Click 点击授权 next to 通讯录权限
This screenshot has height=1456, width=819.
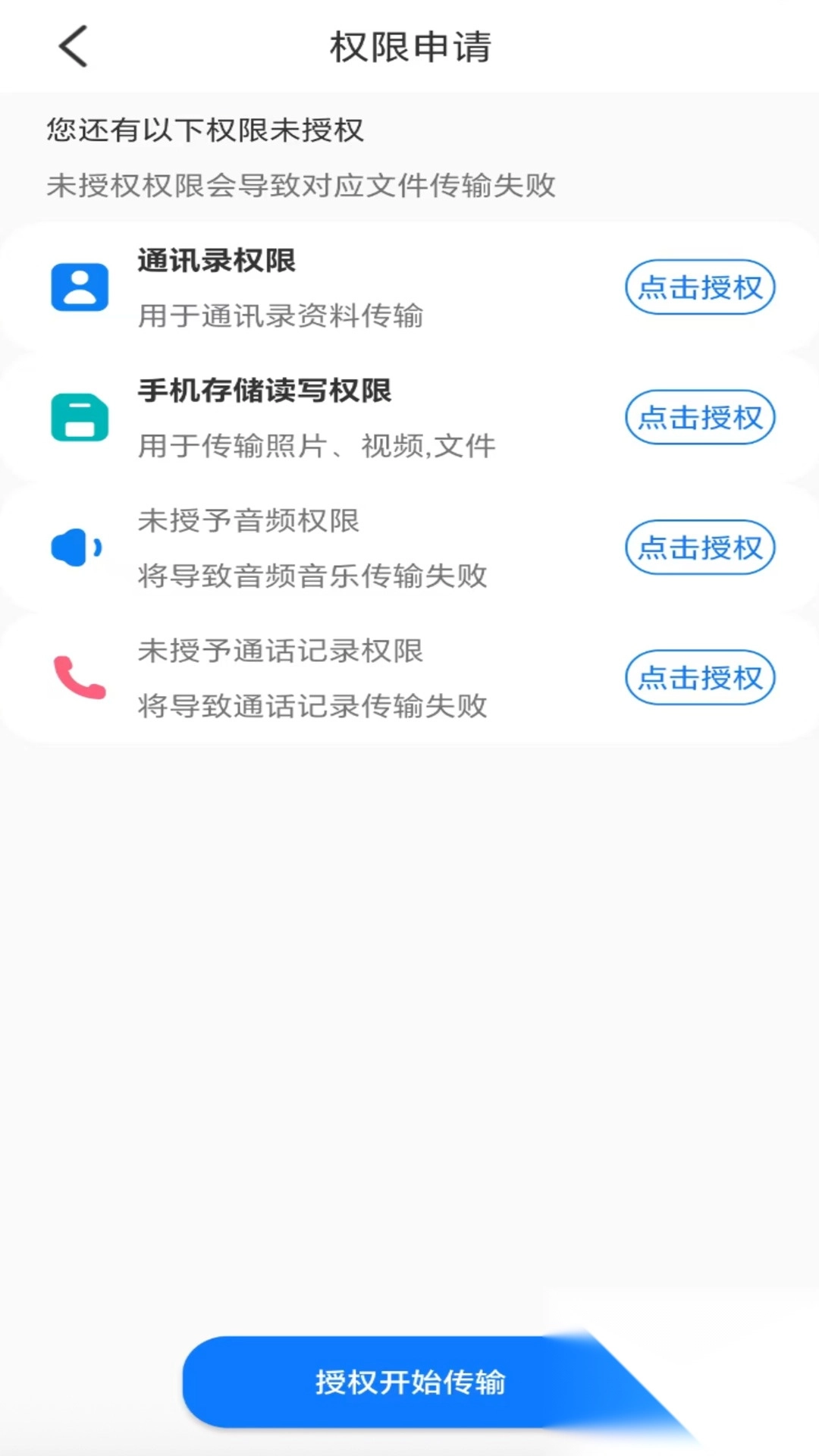[x=700, y=287]
